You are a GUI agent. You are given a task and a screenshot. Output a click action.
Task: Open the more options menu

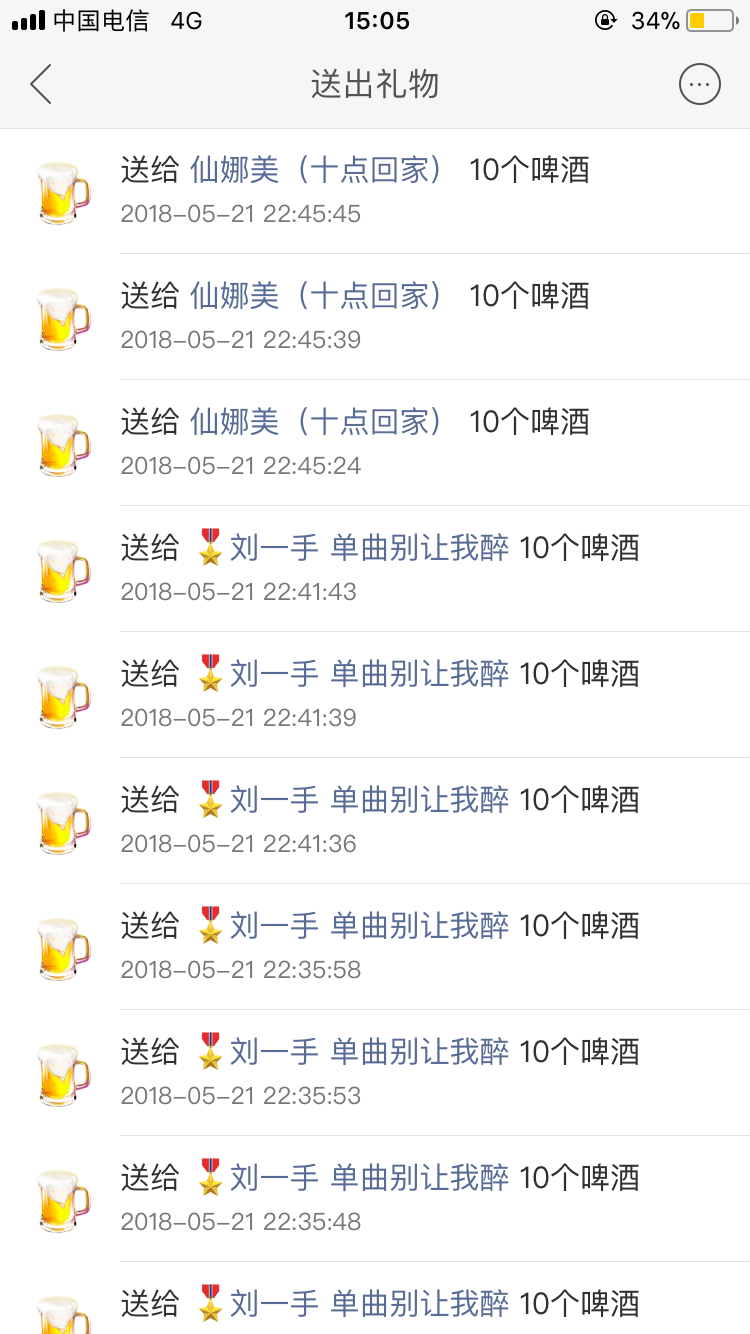pos(700,85)
